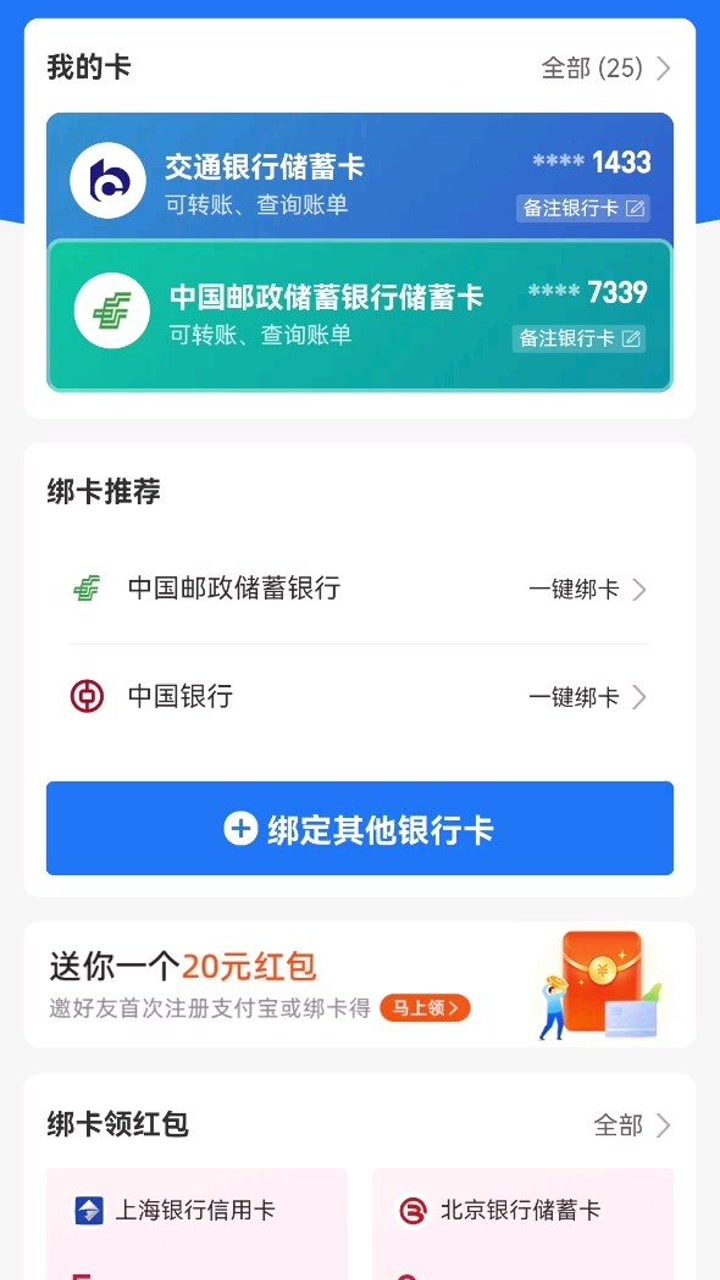View all 25 cards in 我的卡
Image resolution: width=720 pixels, height=1280 pixels.
(x=606, y=68)
